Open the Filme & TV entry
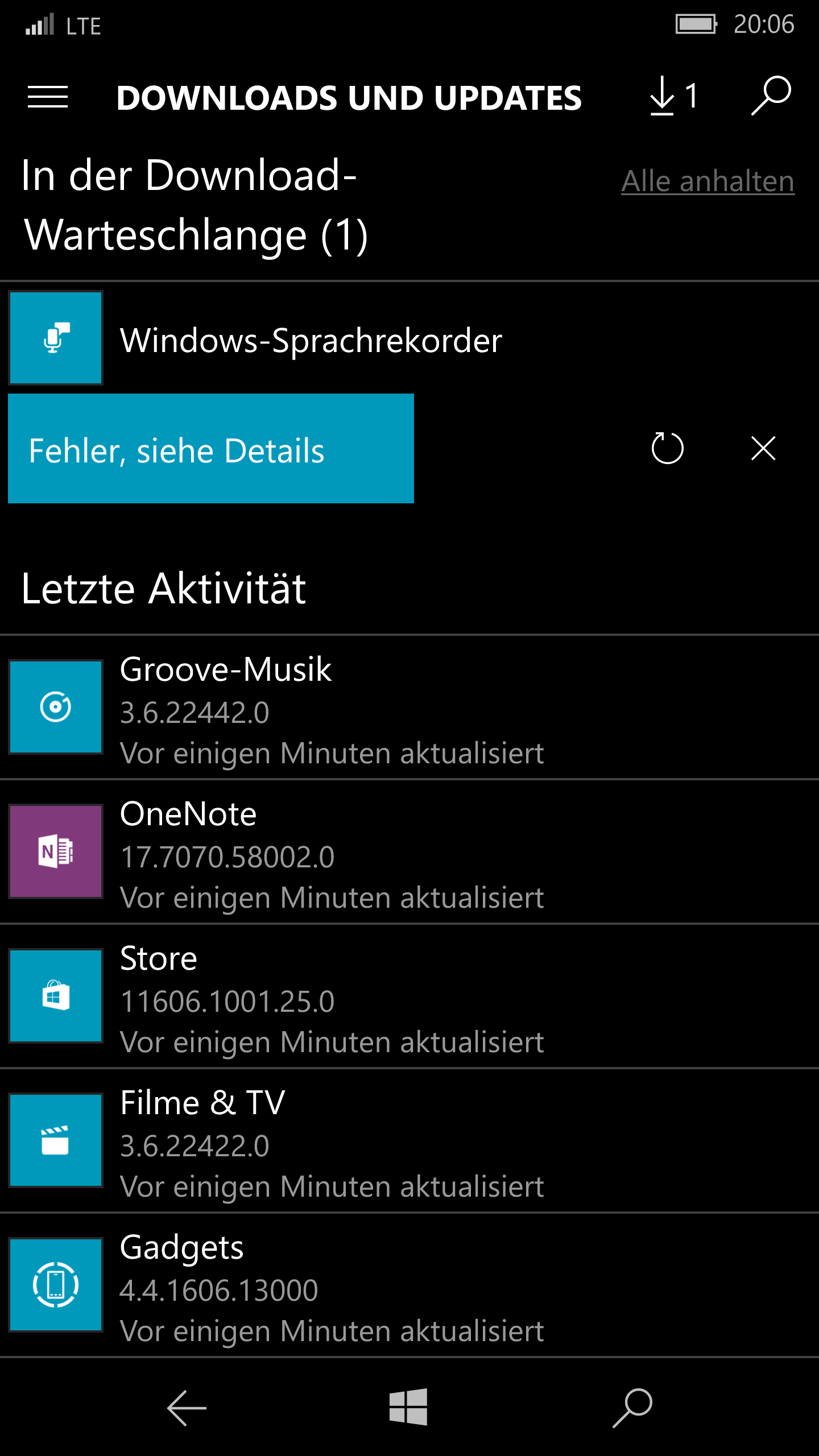819x1456 pixels. tap(409, 1140)
